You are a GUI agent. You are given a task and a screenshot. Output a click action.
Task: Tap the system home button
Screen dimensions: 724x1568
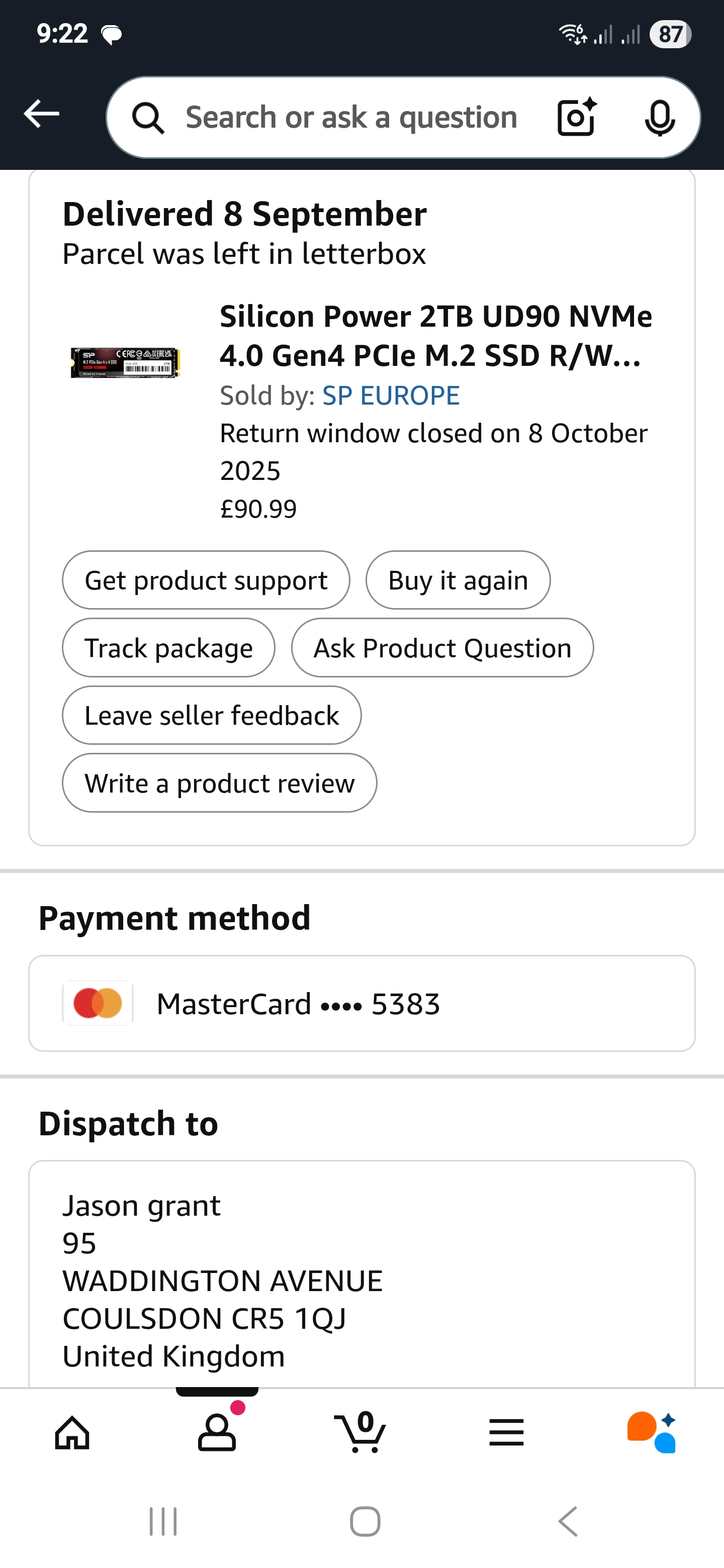365,1522
